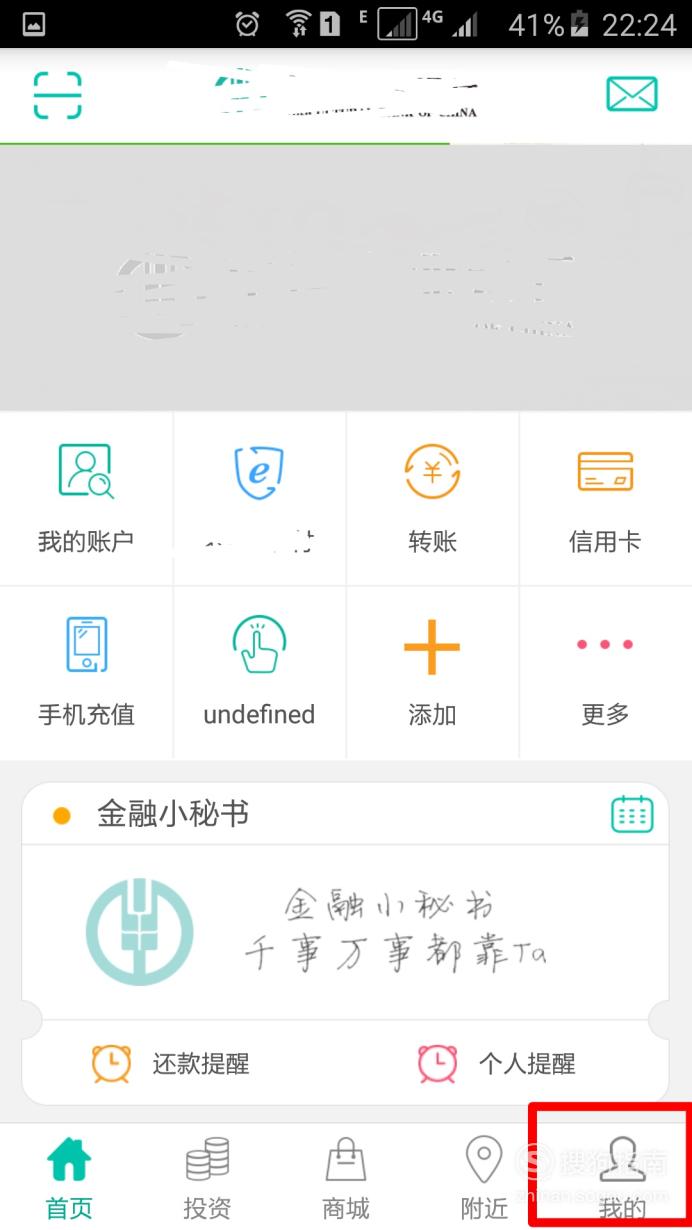Select 手机充值 phone top-up
This screenshot has height=1230, width=692.
click(x=86, y=672)
